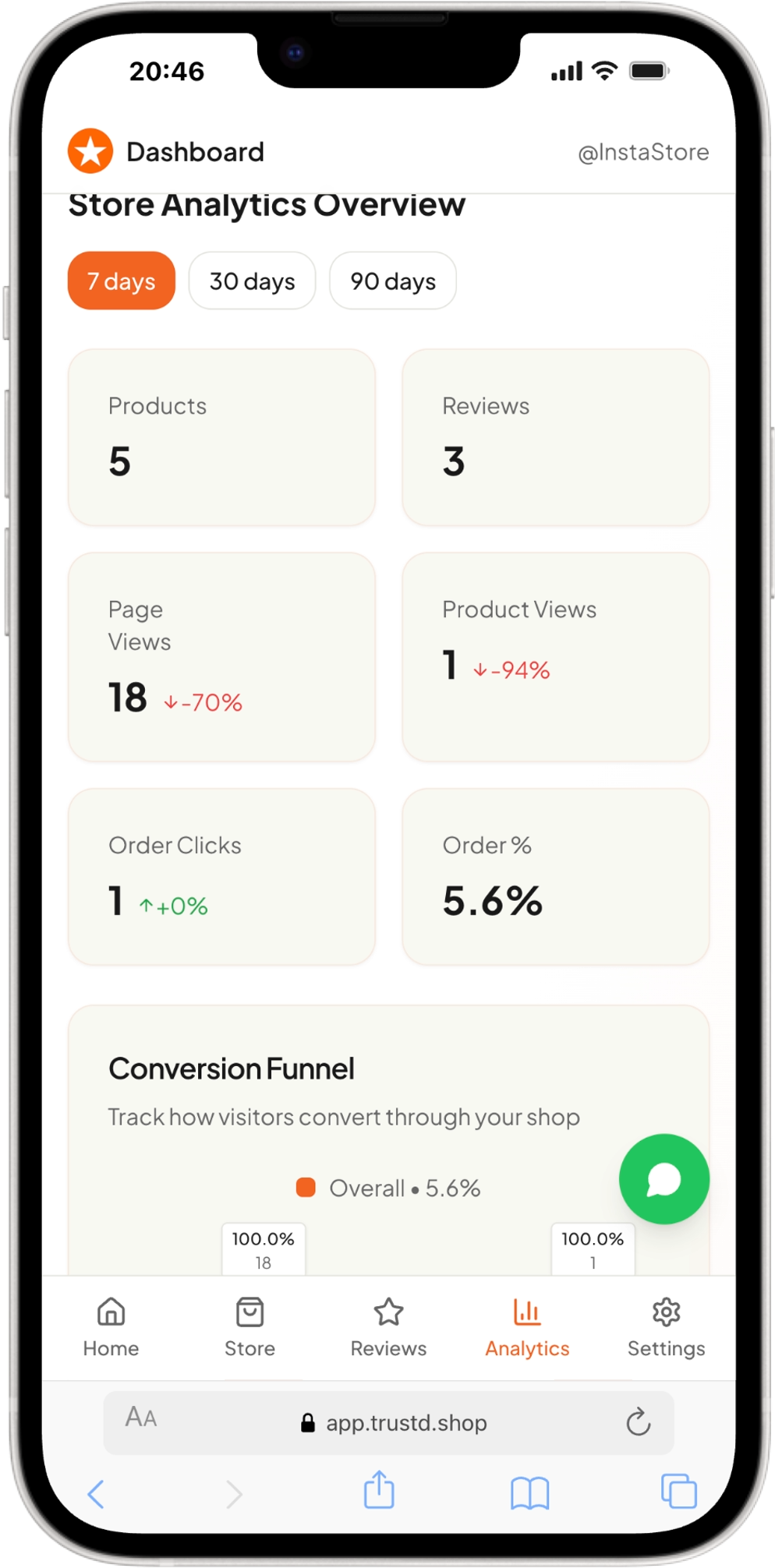This screenshot has height=1568, width=775.
Task: Go back in the browser
Action: click(96, 1494)
